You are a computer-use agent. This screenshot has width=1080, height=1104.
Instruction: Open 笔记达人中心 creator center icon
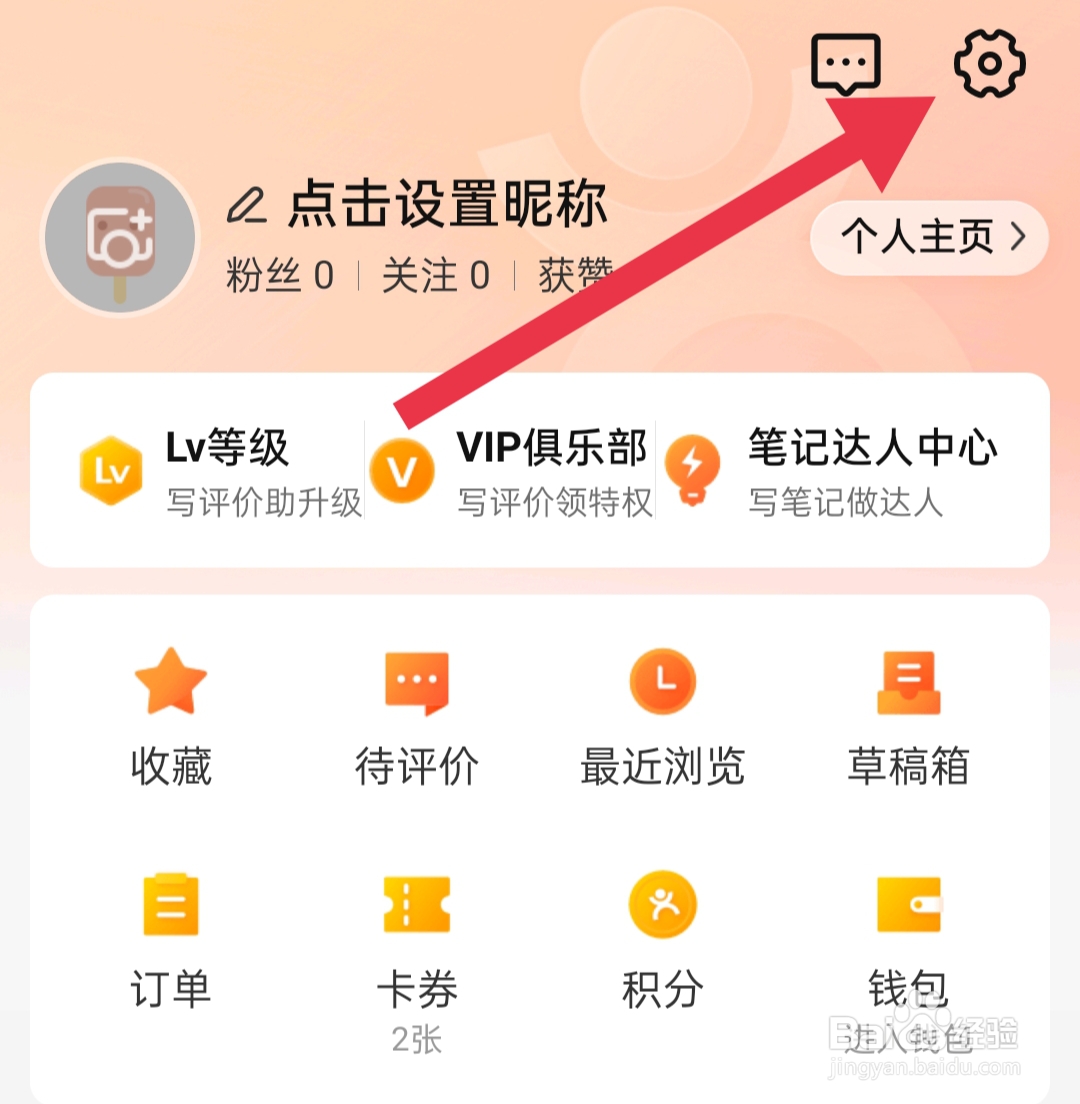694,468
